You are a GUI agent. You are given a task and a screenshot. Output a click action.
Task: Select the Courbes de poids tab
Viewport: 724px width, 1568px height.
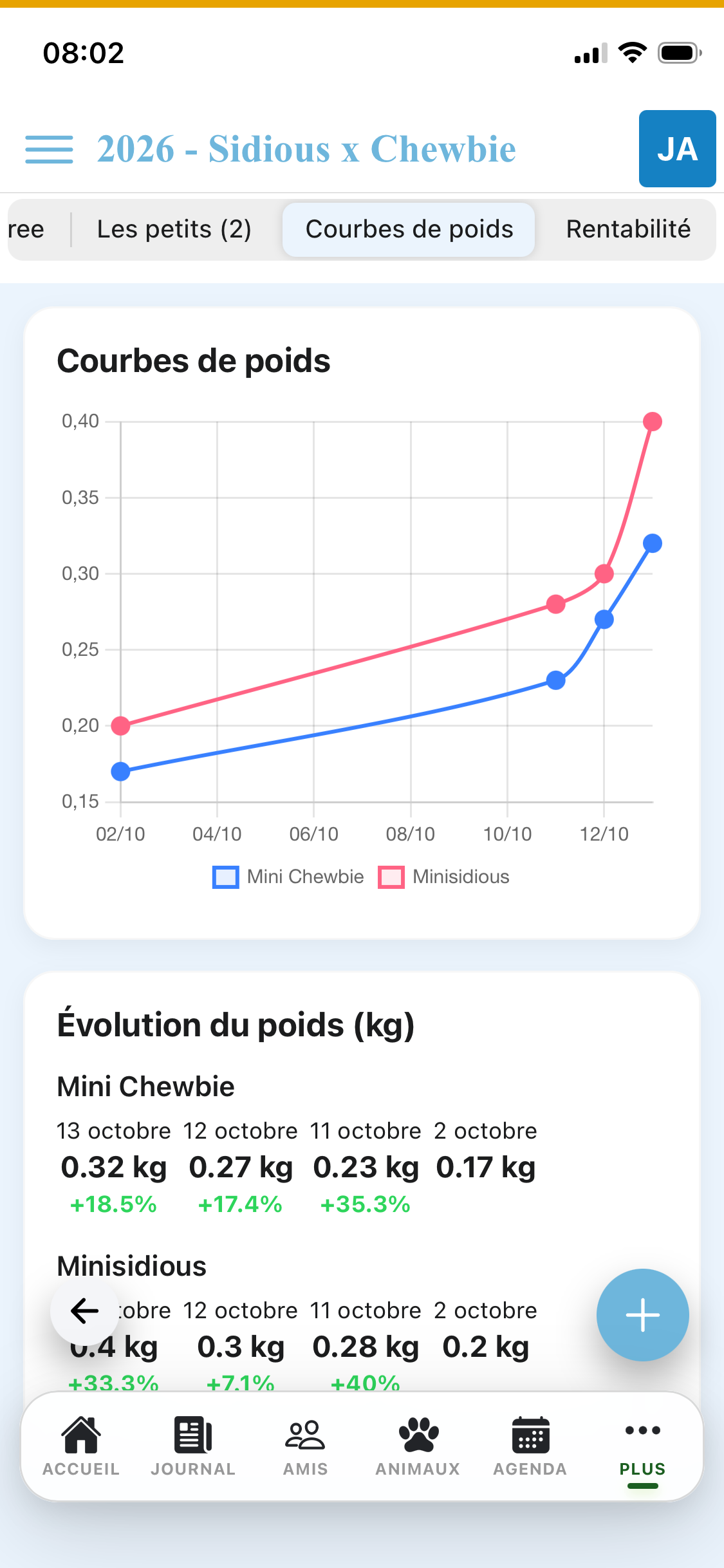[409, 229]
